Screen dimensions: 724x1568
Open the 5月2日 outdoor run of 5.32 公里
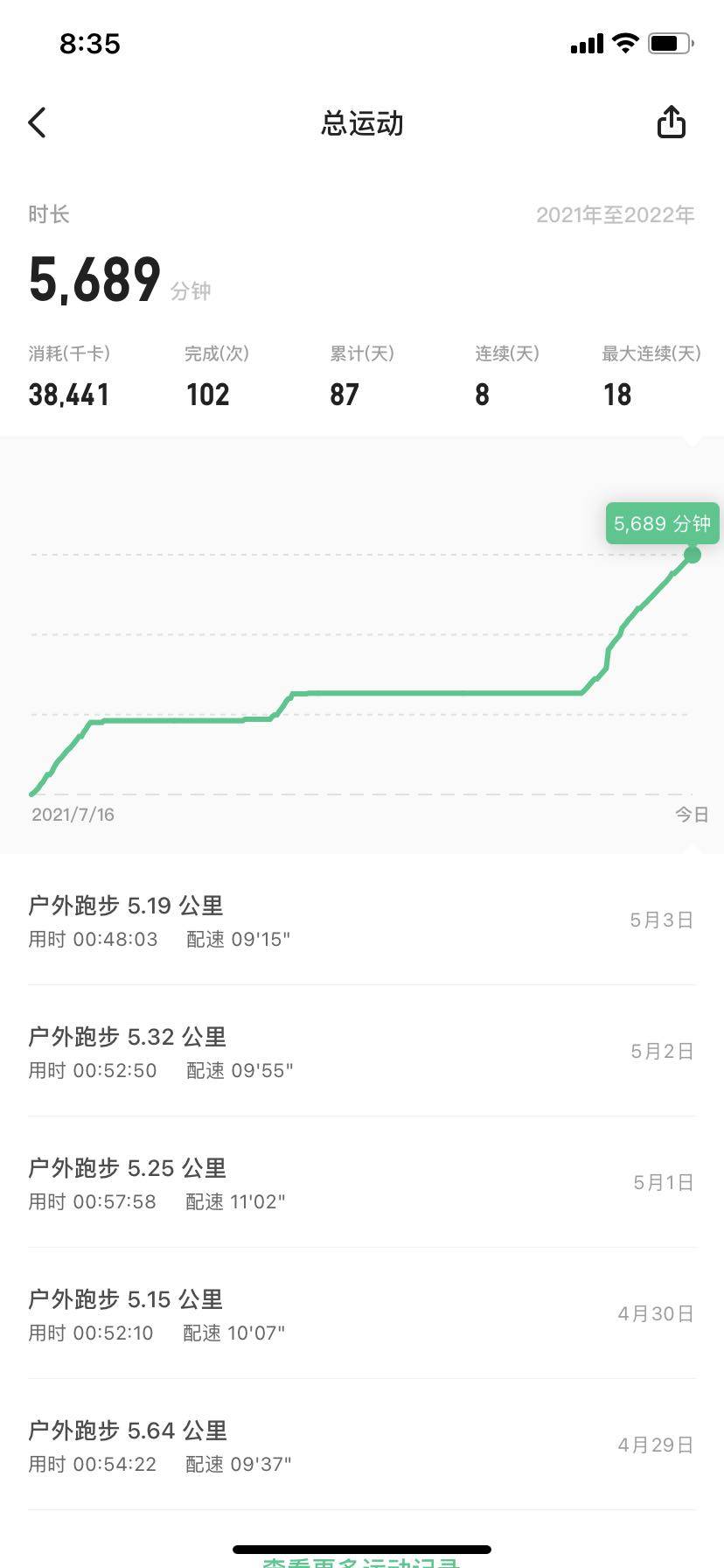pyautogui.click(x=361, y=1052)
